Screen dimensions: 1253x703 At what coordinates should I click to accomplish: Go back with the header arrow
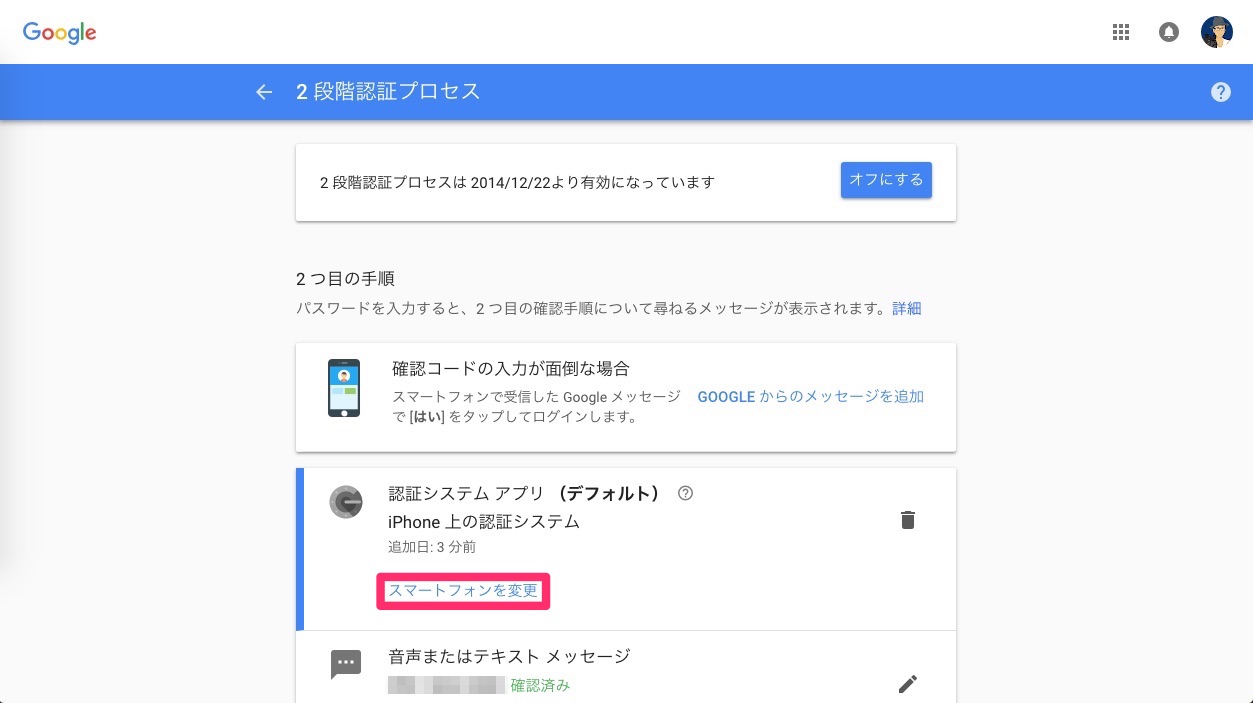(x=264, y=92)
